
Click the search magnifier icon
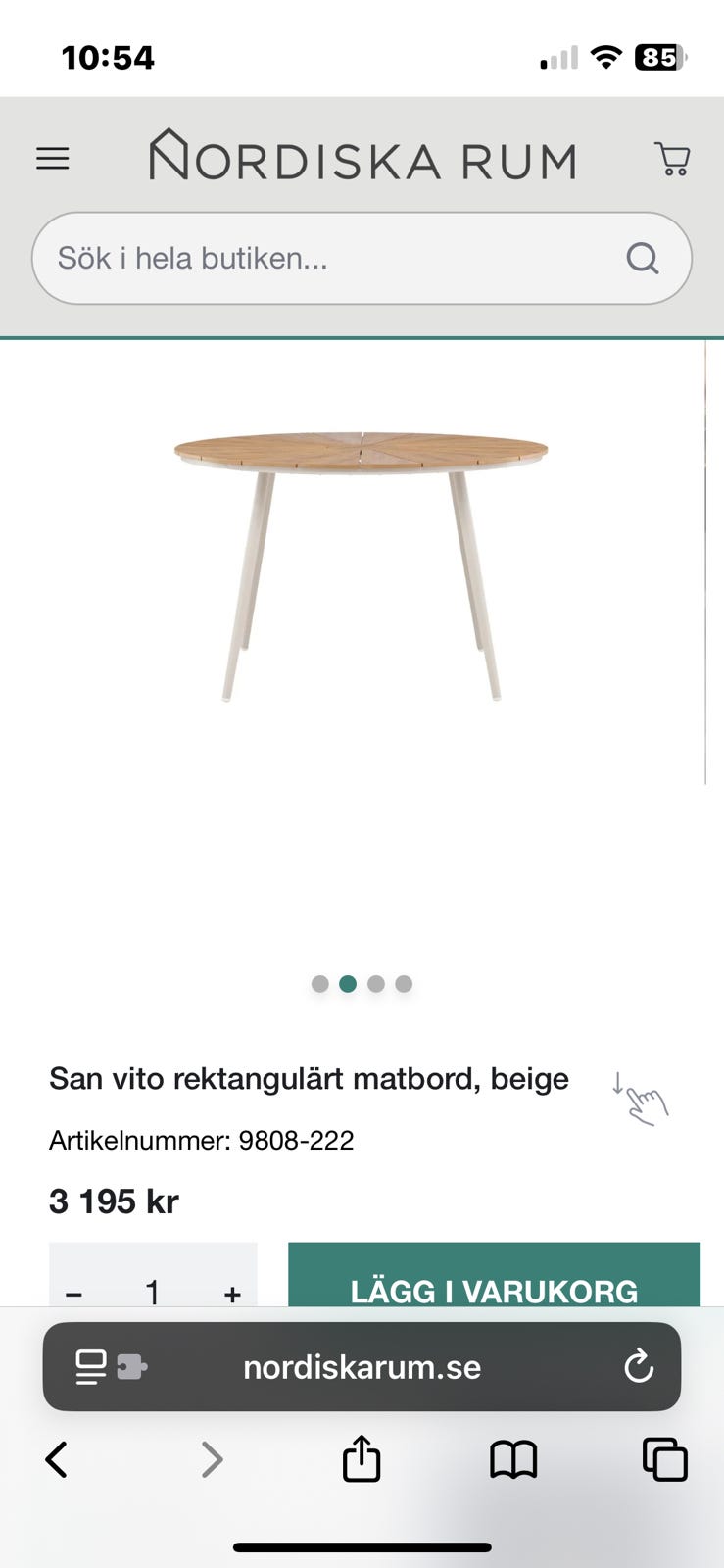click(642, 258)
